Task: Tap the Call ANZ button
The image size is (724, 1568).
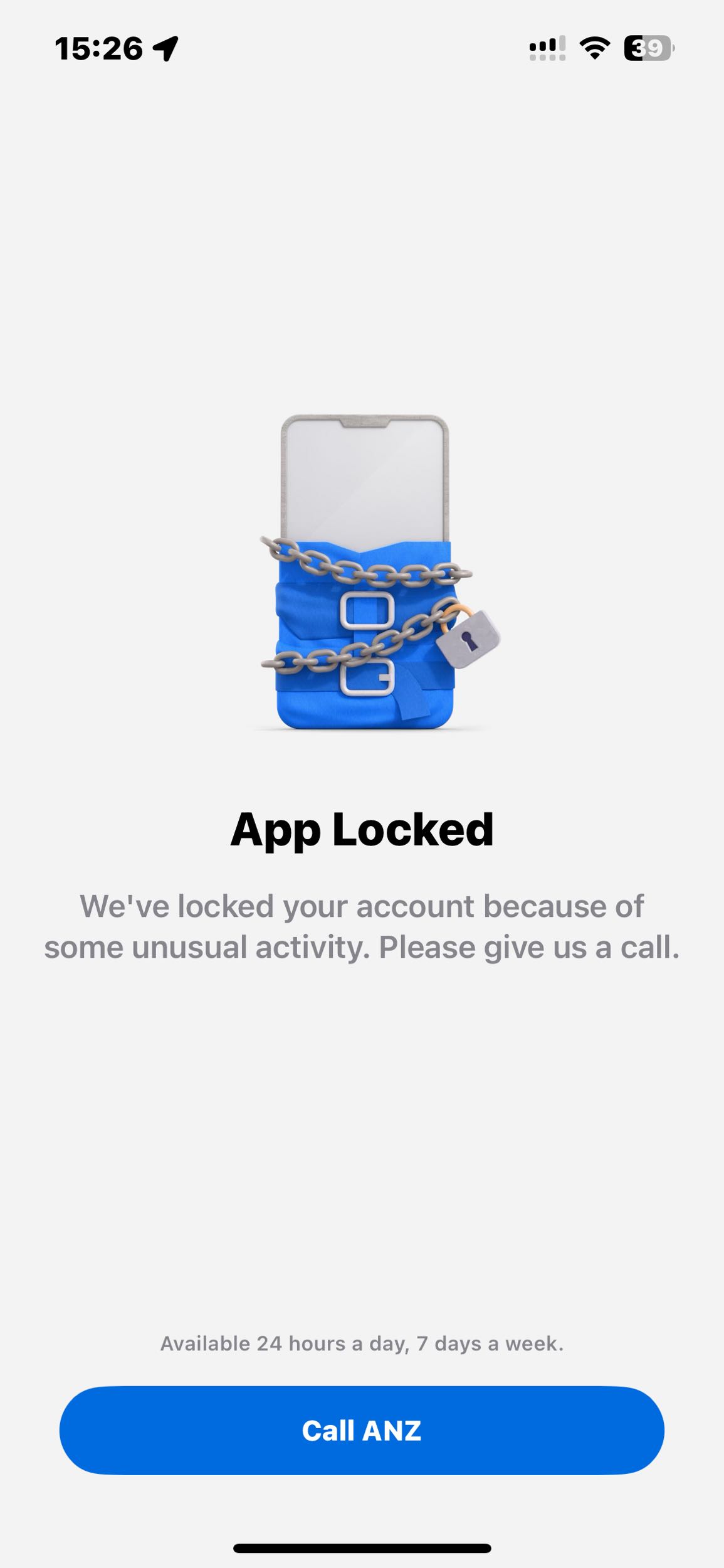Action: 362,1431
